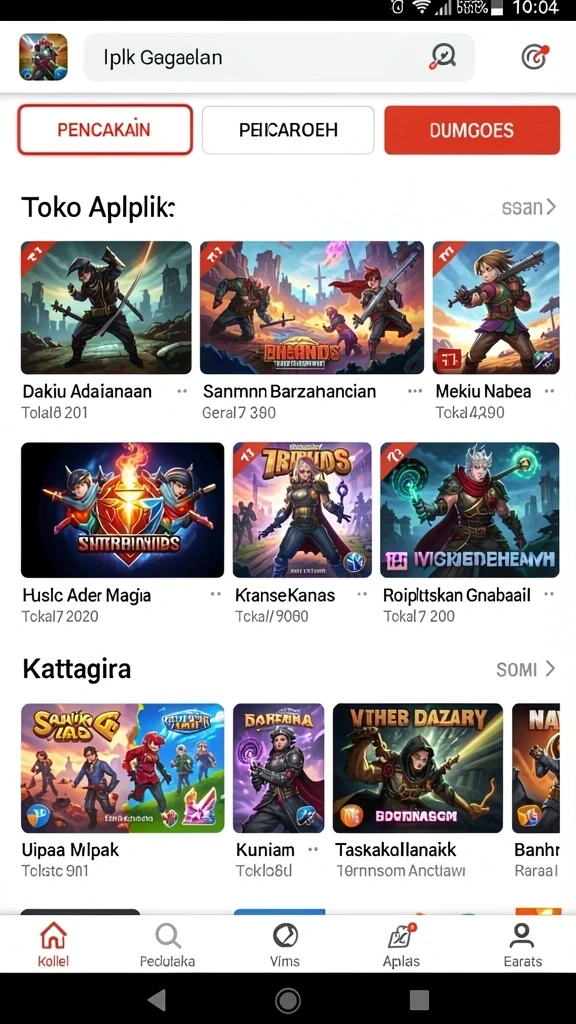Go to the Kollel home tab

(x=54, y=944)
